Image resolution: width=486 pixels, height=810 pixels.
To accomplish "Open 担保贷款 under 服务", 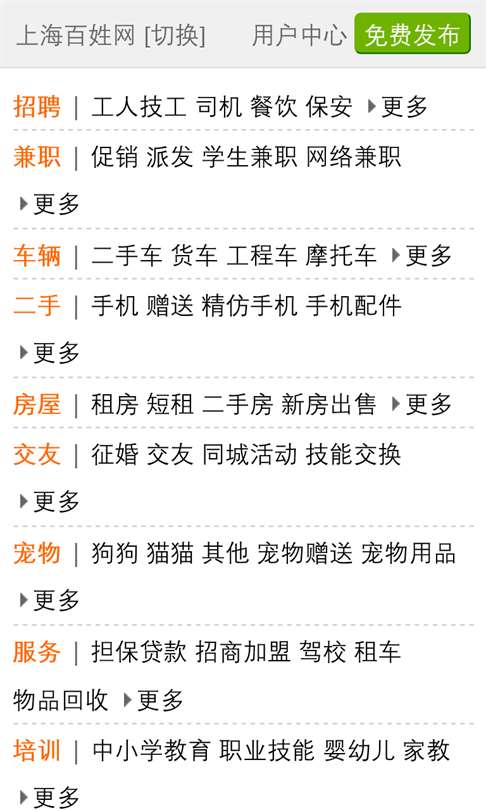I will click(138, 652).
